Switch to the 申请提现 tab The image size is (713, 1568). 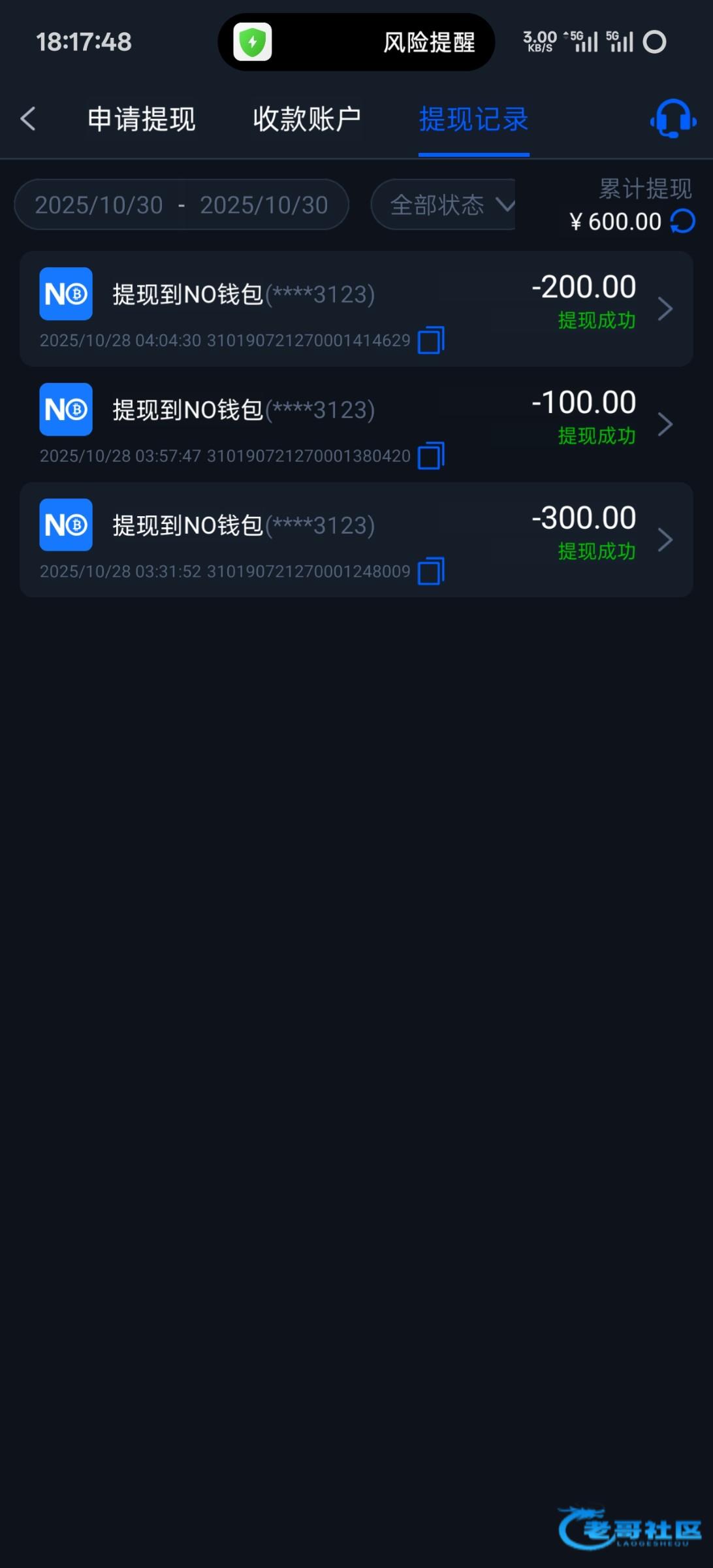(x=142, y=120)
